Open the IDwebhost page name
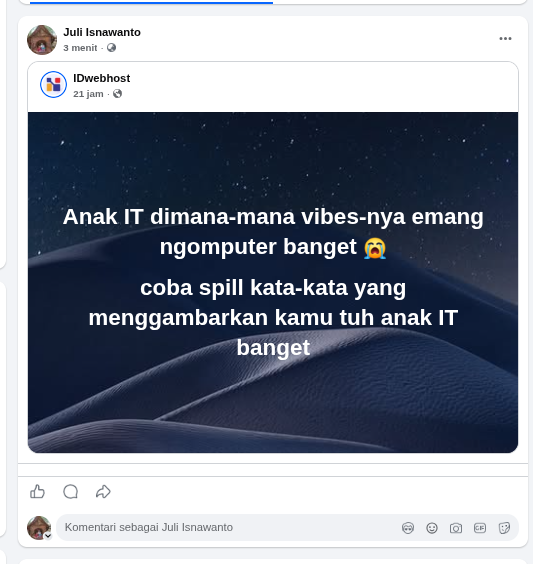533x564 pixels. 101,78
